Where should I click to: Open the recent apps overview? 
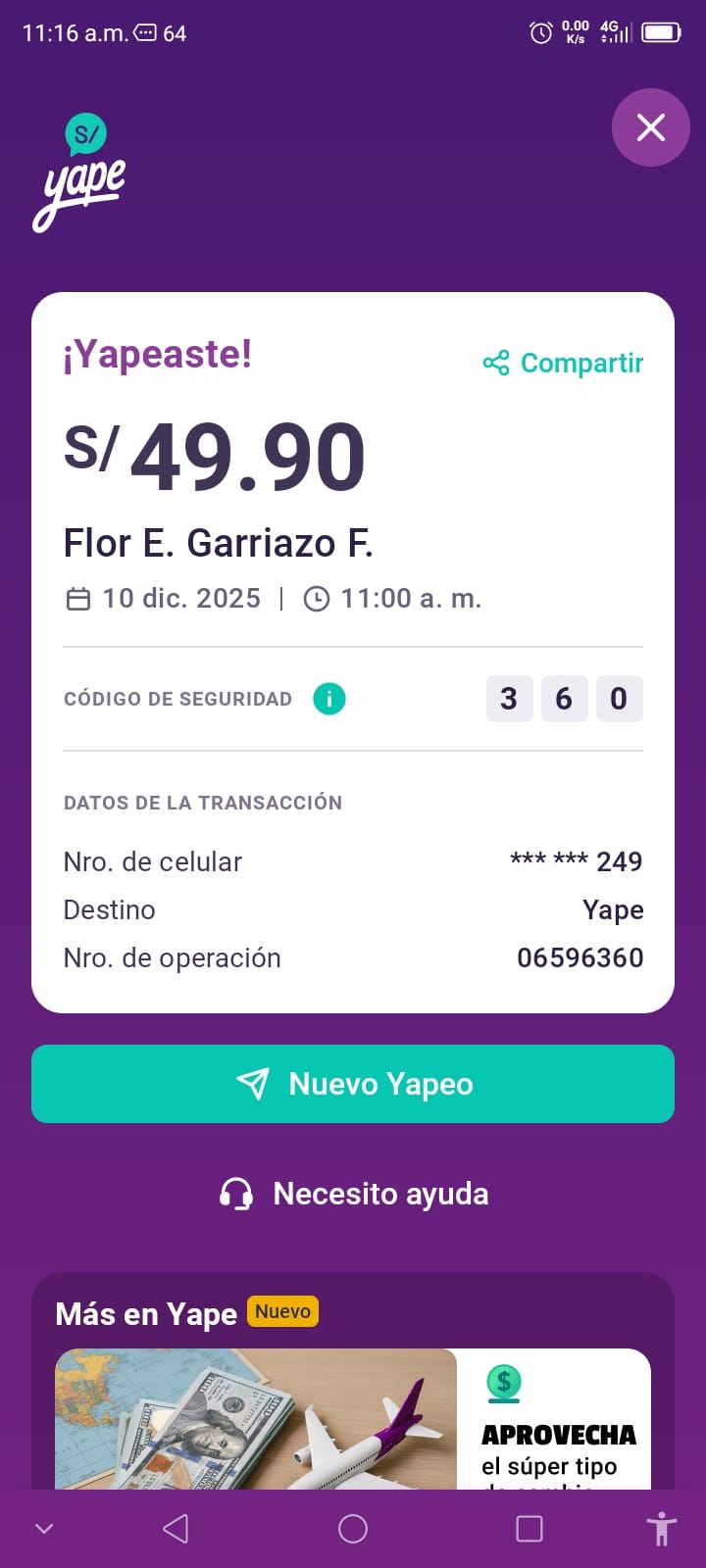tap(529, 1529)
